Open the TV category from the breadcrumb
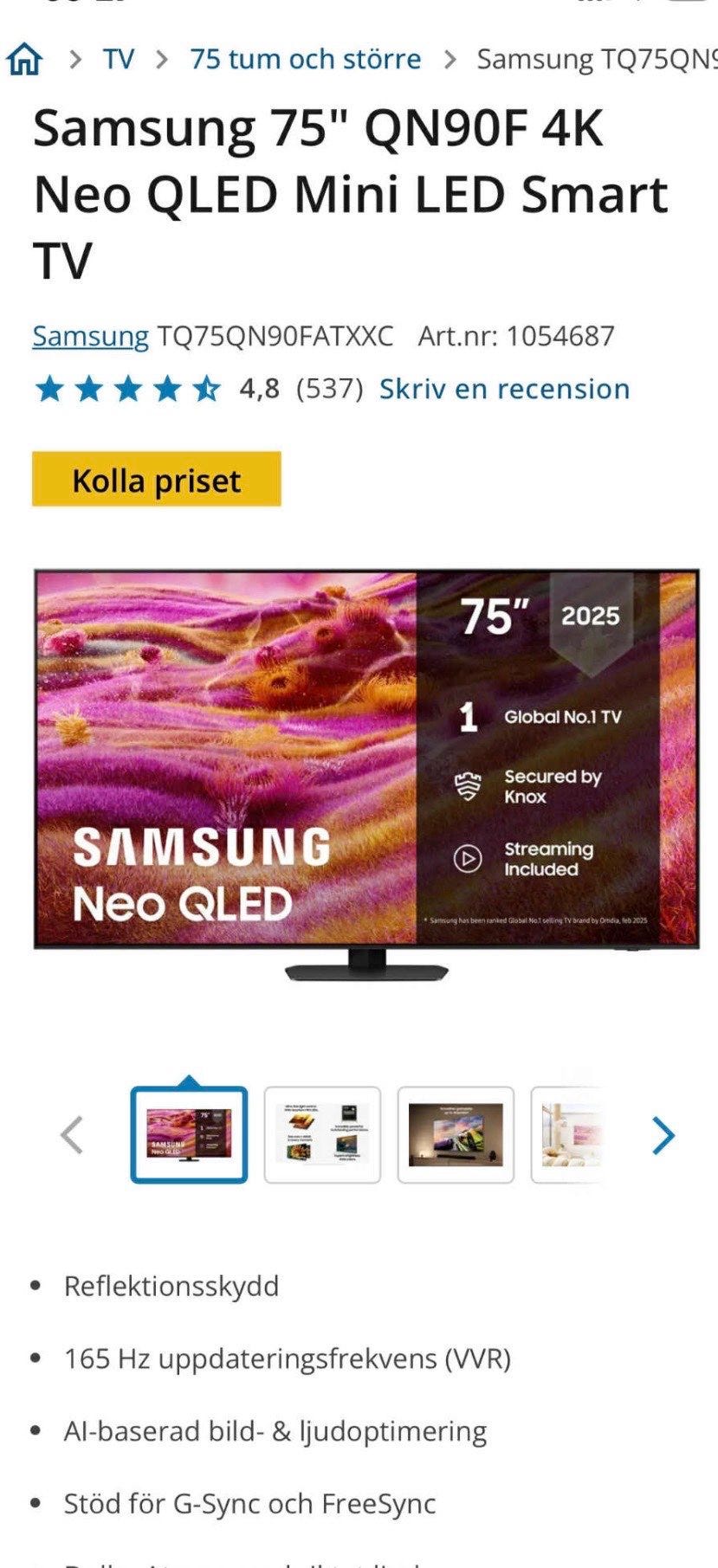The height and width of the screenshot is (1568, 718). tap(118, 58)
